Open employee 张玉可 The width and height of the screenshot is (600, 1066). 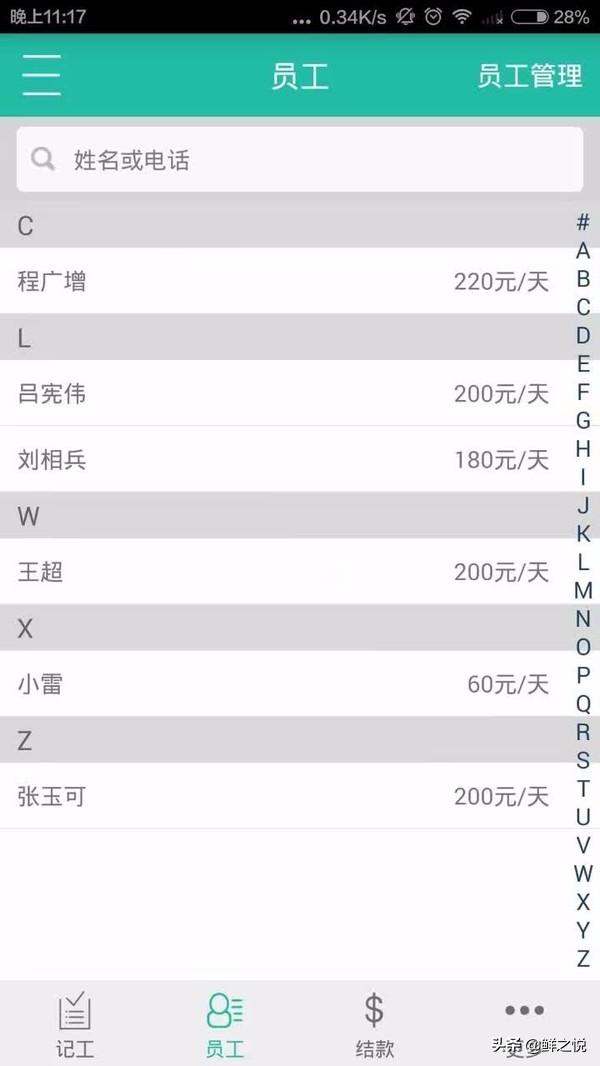280,796
